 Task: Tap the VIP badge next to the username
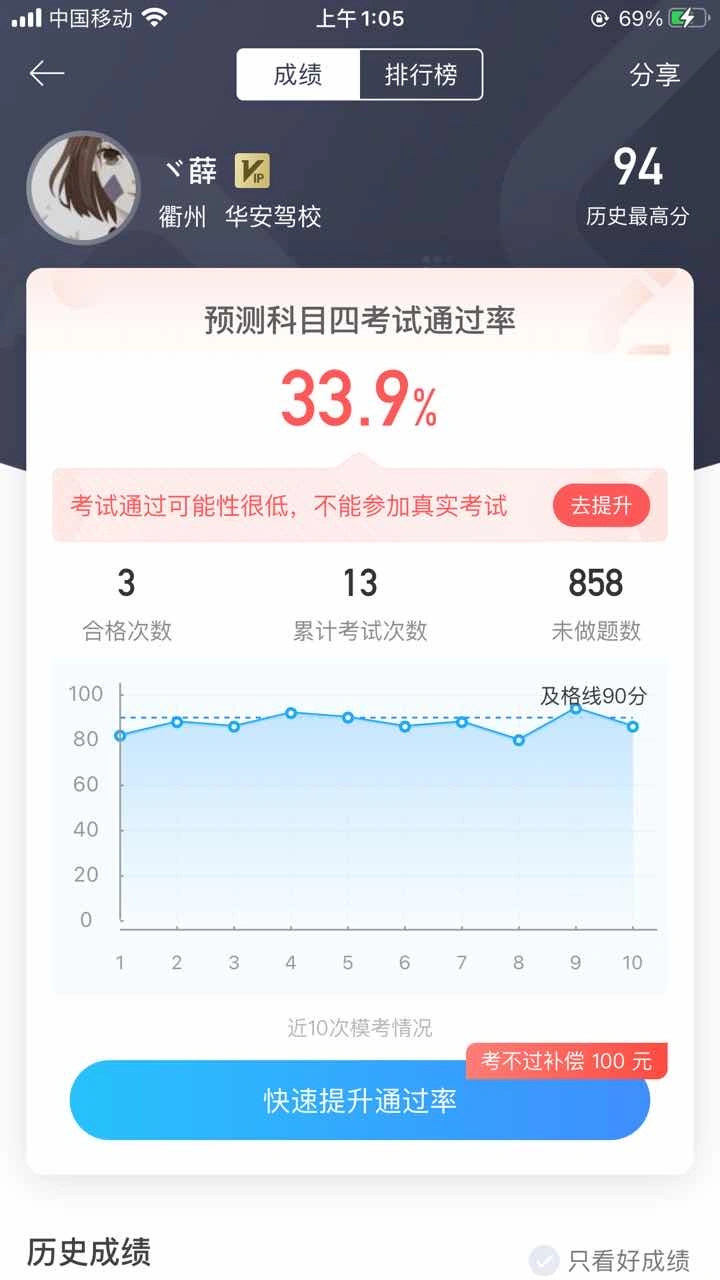click(252, 171)
